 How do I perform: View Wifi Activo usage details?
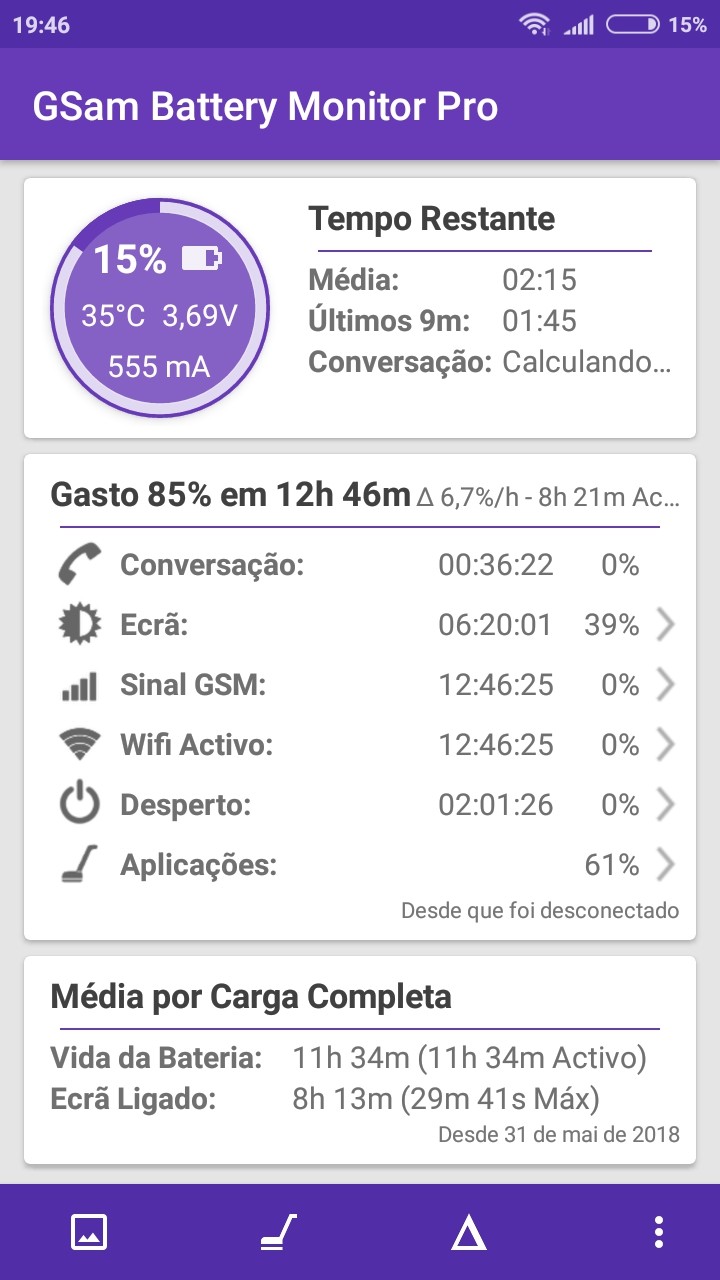pos(360,745)
